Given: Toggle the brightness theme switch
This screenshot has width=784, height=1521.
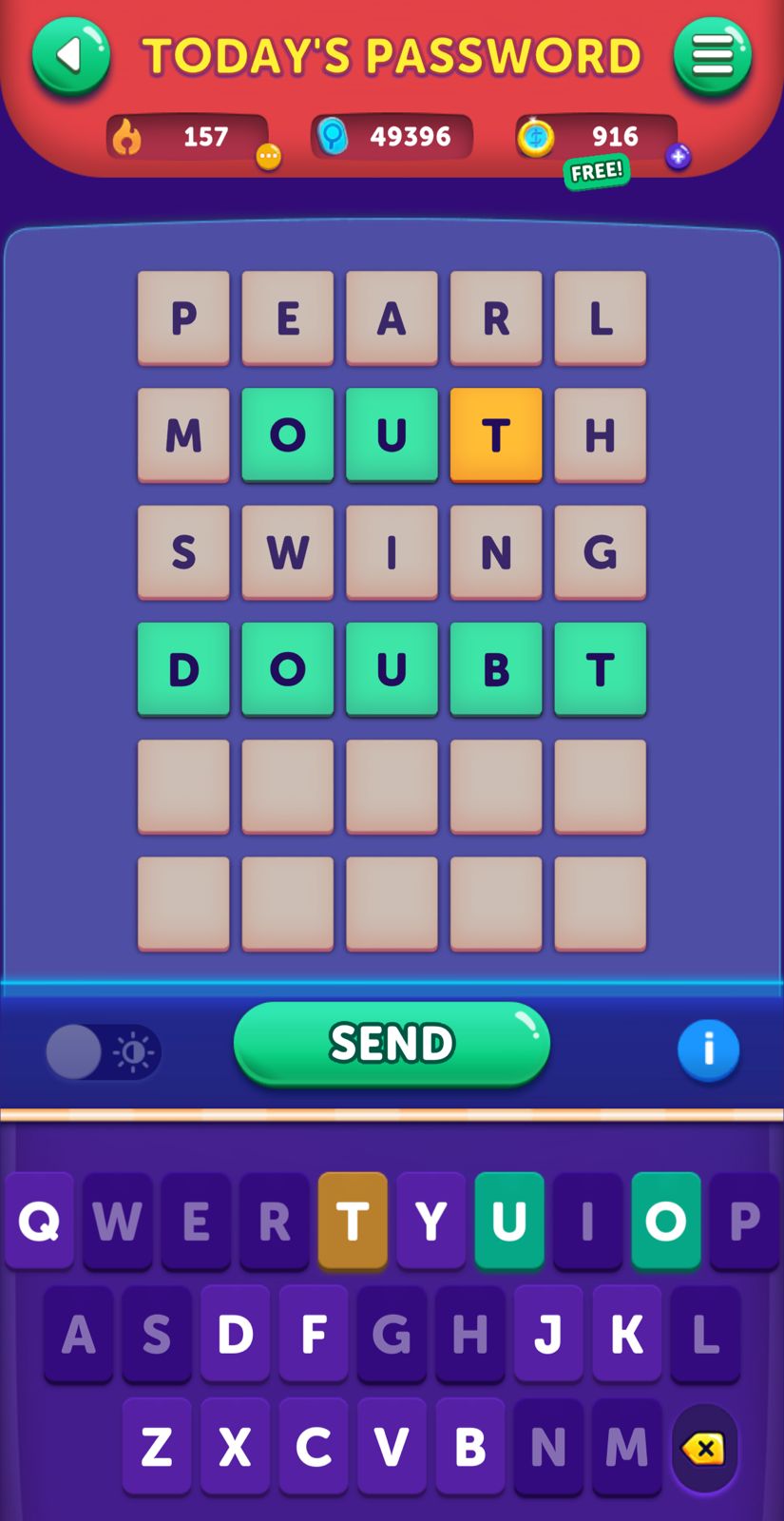Looking at the screenshot, I should (x=103, y=1051).
